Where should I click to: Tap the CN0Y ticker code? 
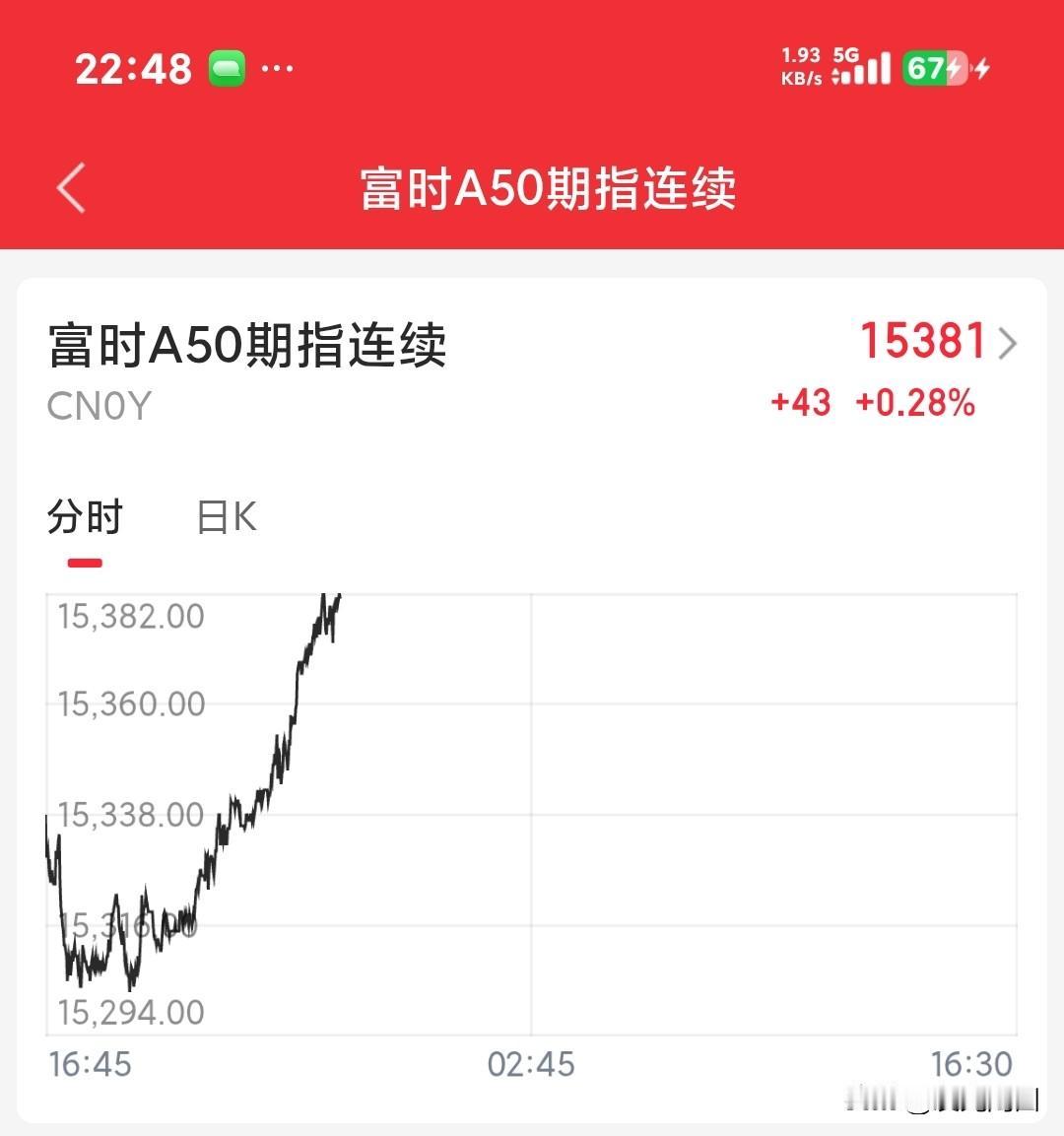coord(98,406)
